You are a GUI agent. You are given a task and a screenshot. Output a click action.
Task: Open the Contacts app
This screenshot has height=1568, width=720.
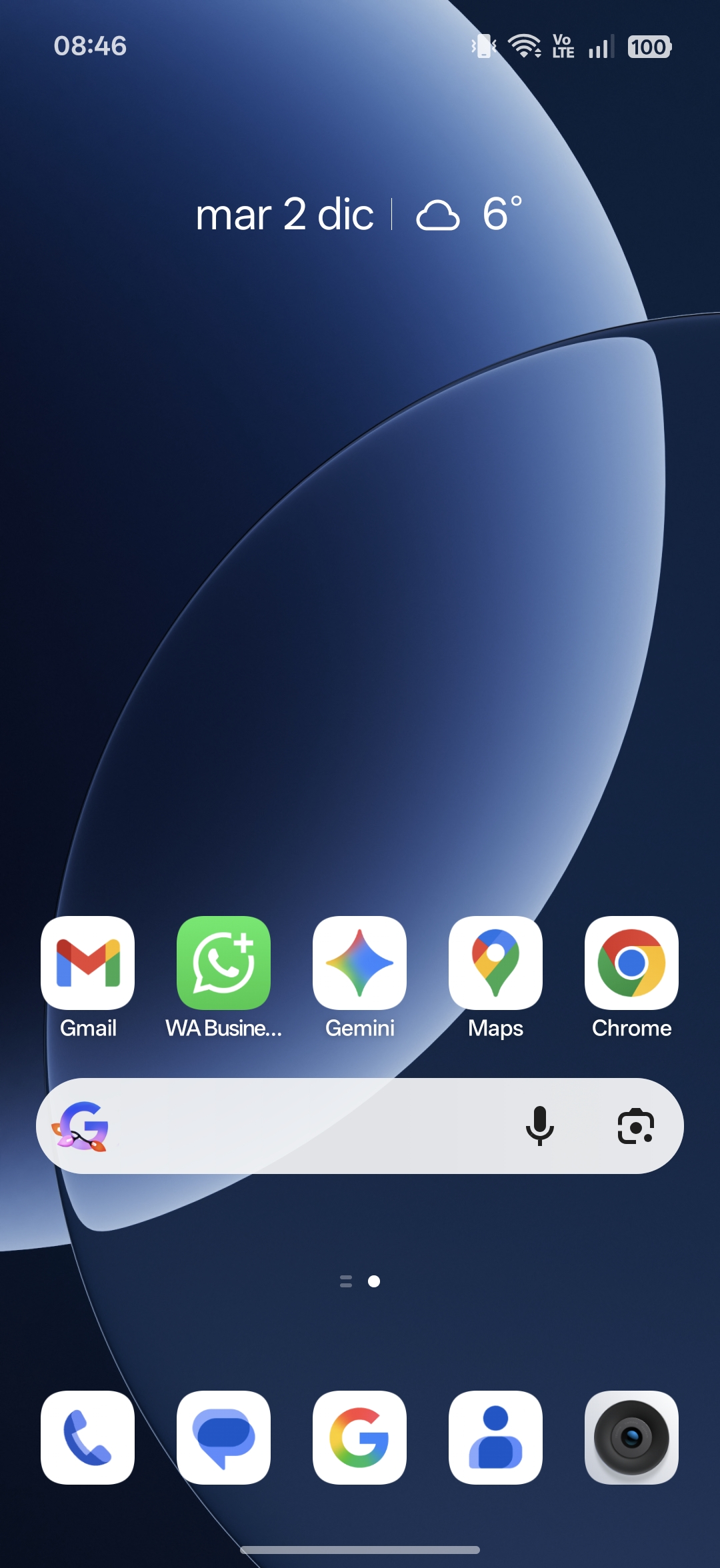[495, 1437]
